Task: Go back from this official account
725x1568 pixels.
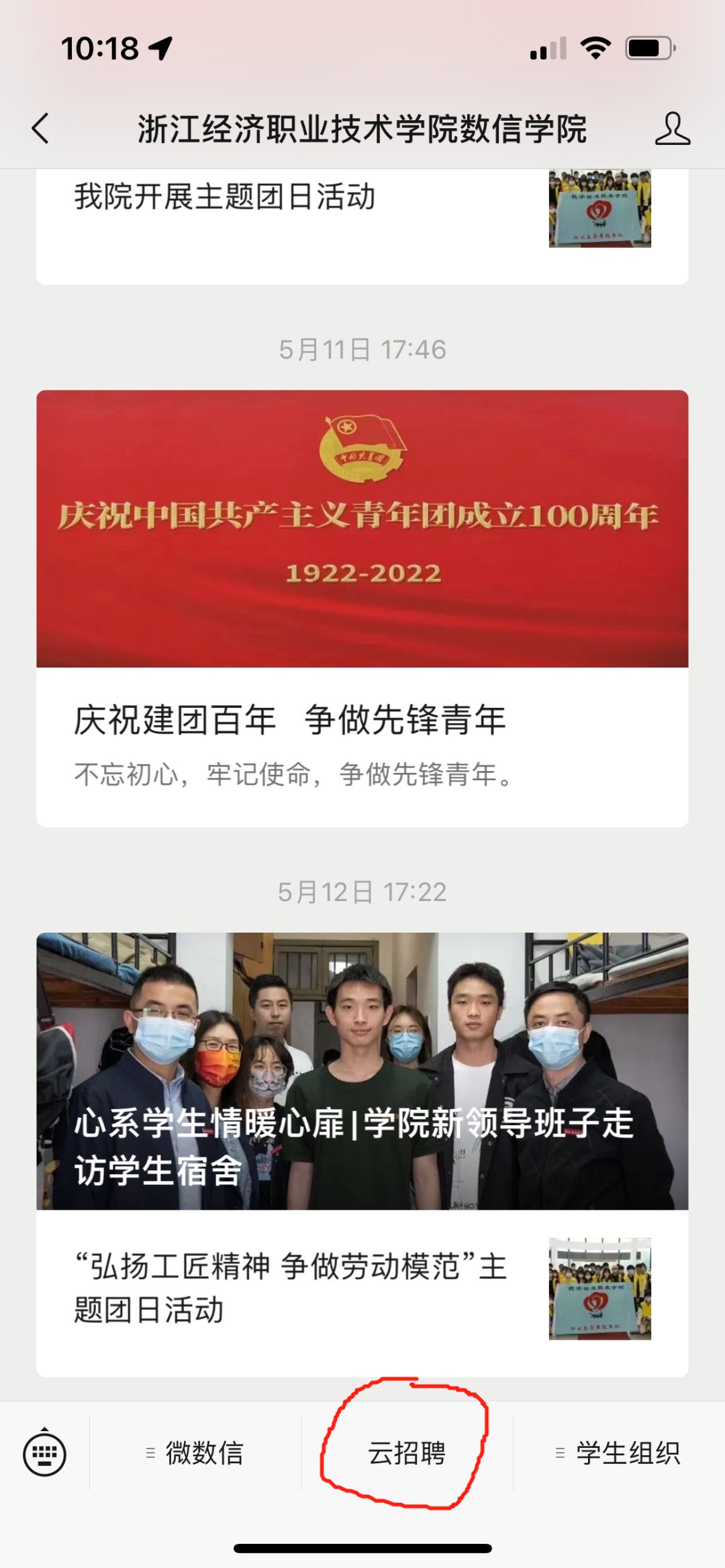Action: pyautogui.click(x=41, y=128)
